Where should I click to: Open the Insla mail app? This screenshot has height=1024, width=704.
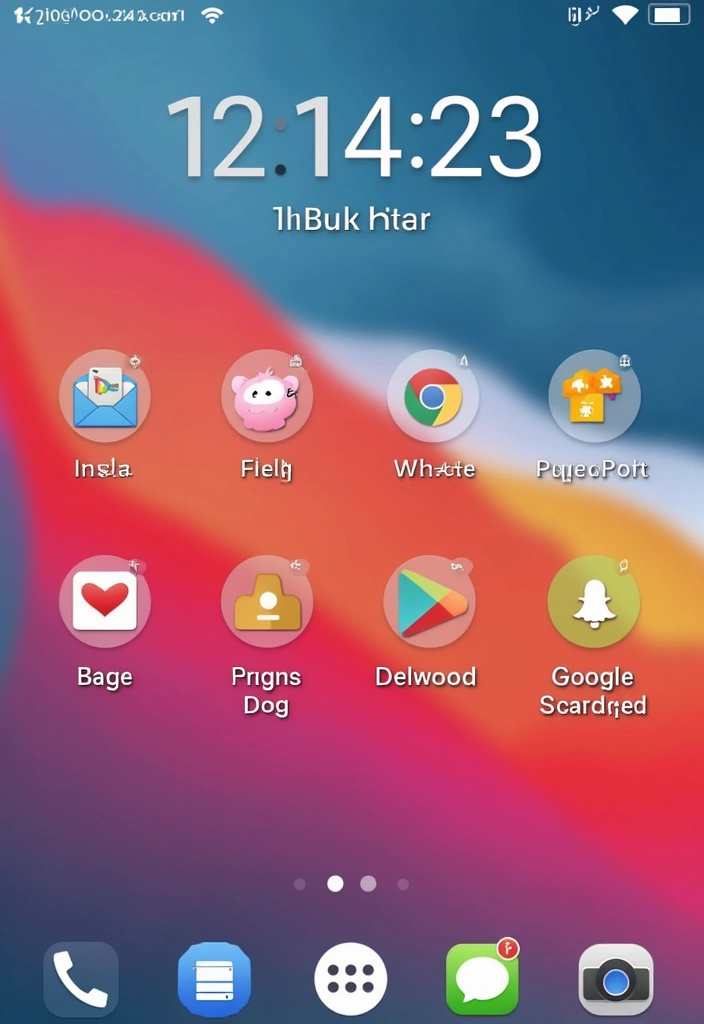tap(105, 397)
